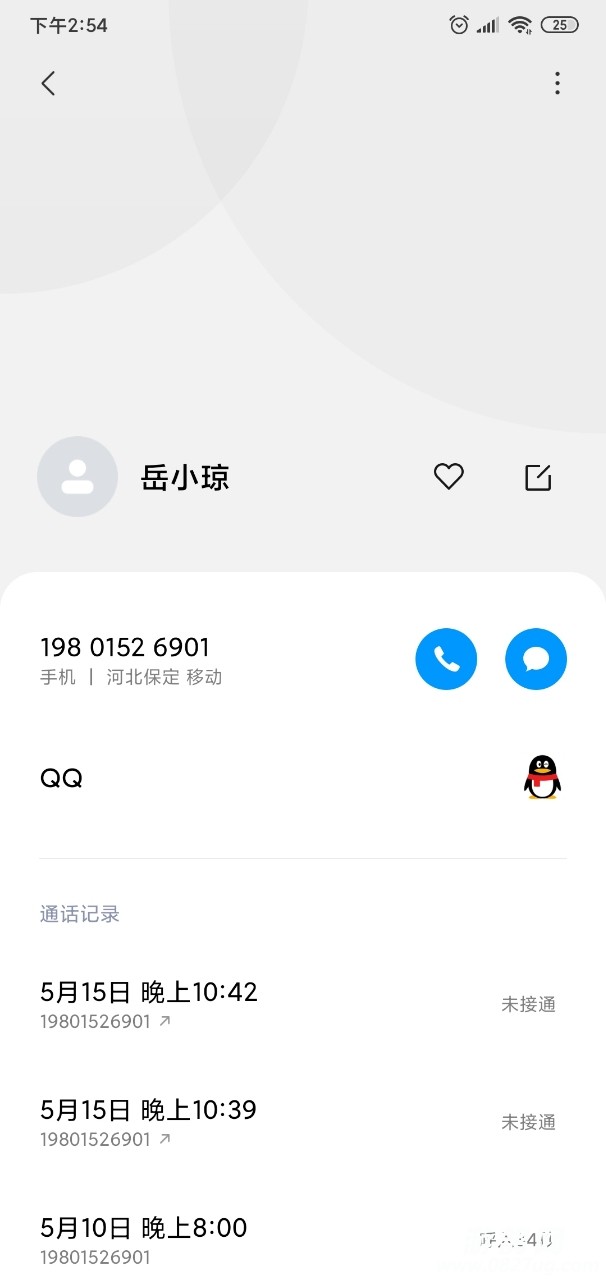Open the three-dot overflow menu

coord(557,83)
